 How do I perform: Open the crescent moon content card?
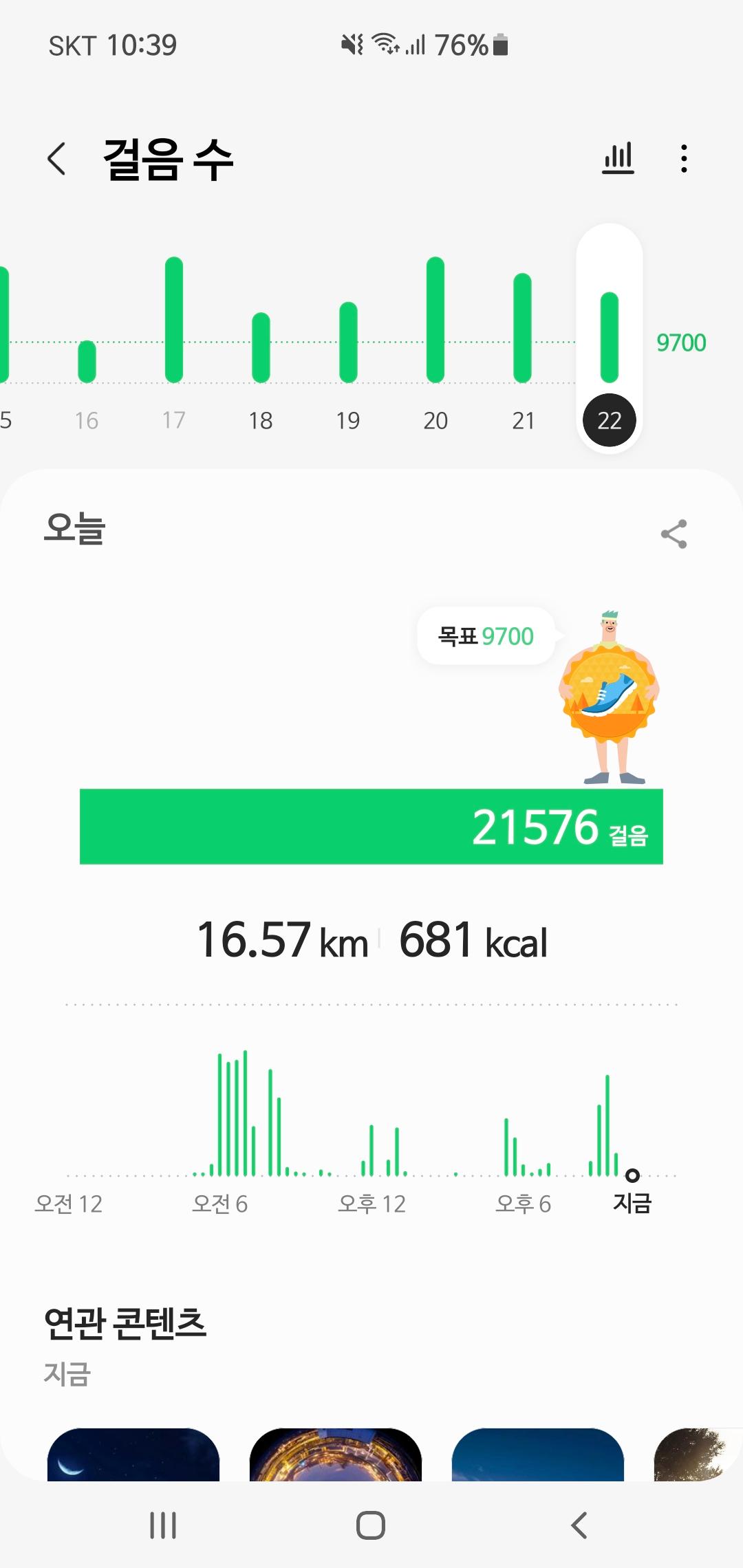point(133,1454)
